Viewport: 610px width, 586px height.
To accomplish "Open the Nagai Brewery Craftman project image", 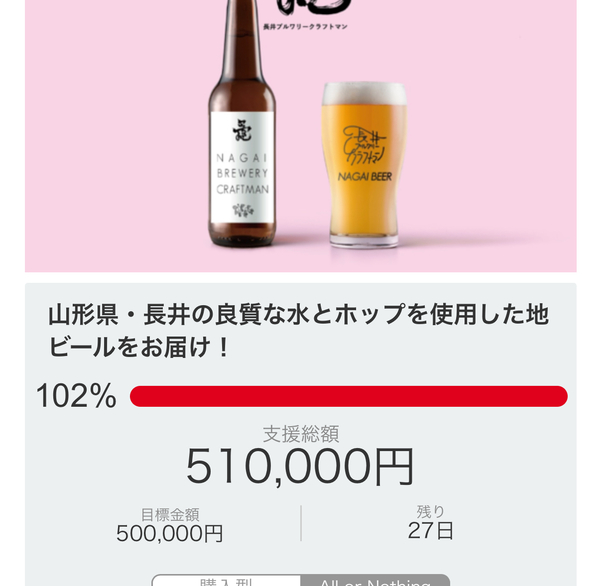I will point(300,135).
